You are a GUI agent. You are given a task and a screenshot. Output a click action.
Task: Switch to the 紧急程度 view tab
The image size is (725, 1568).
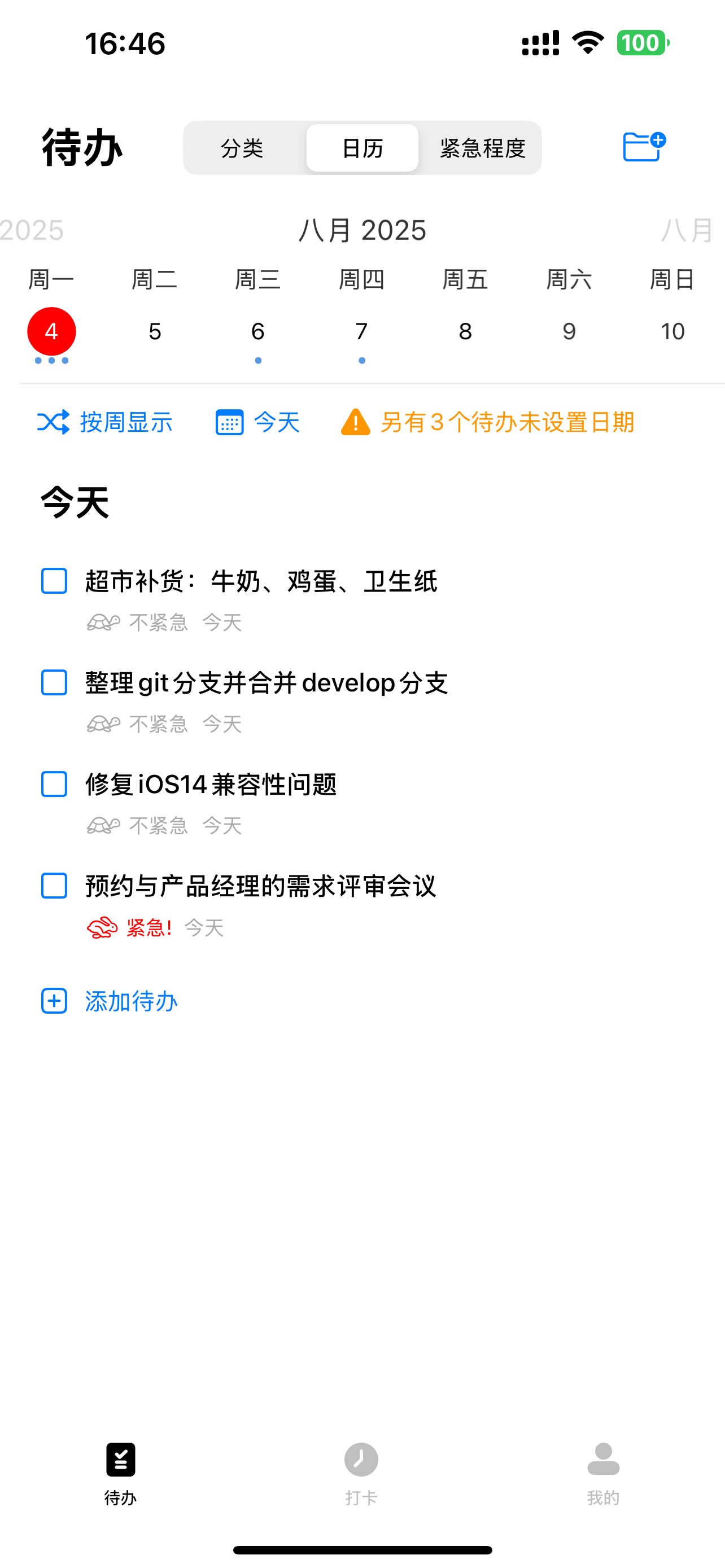482,147
